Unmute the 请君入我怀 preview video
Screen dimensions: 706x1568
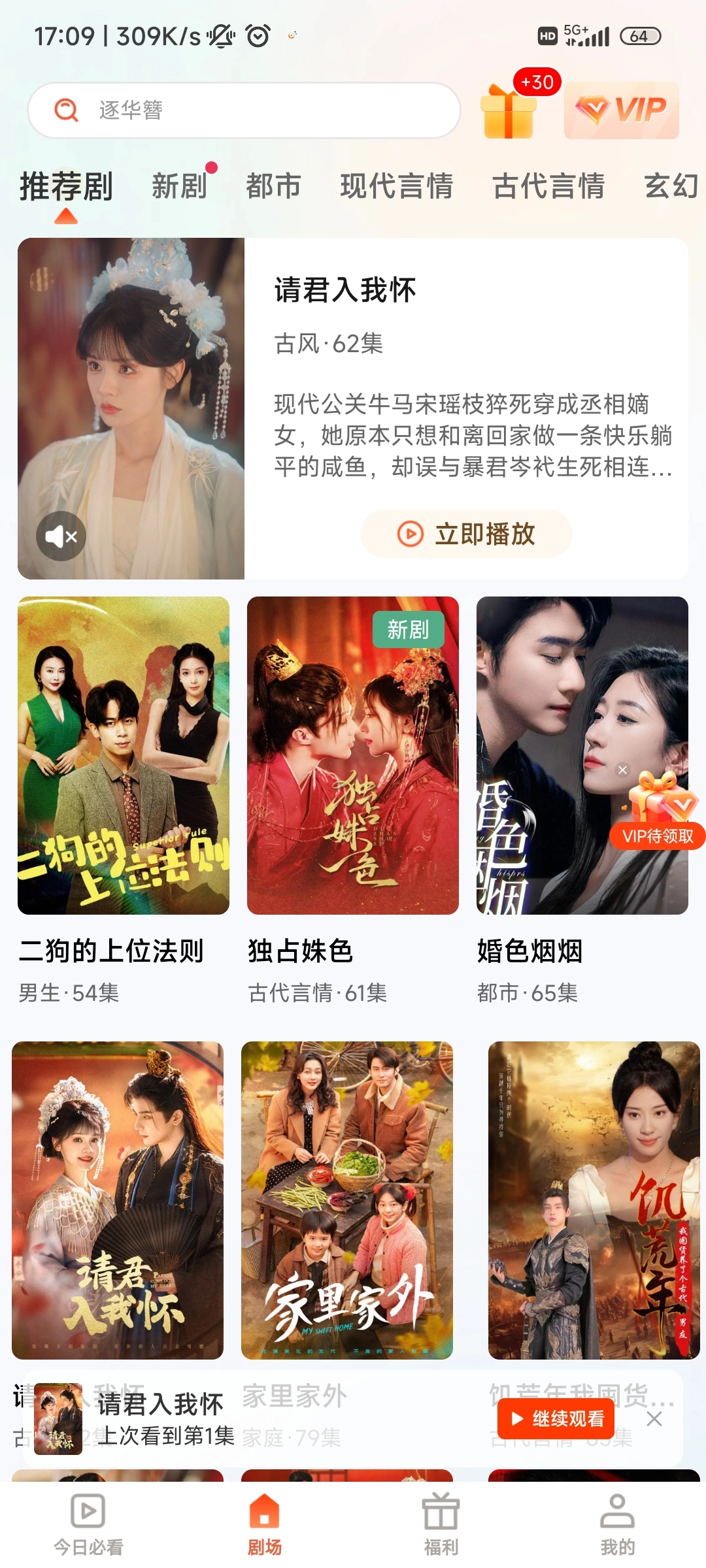61,536
